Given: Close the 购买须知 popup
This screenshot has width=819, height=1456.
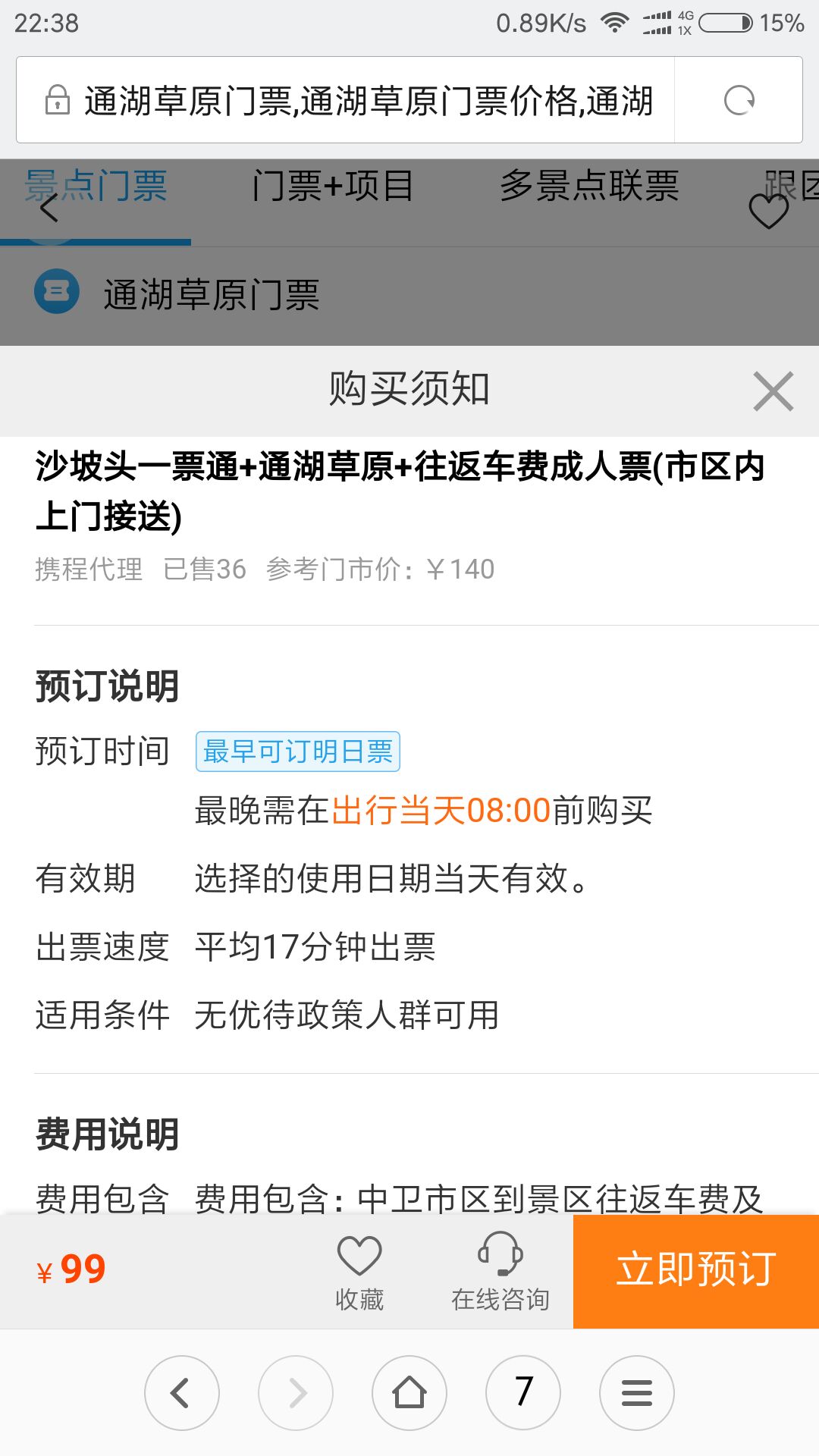Looking at the screenshot, I should tap(773, 391).
